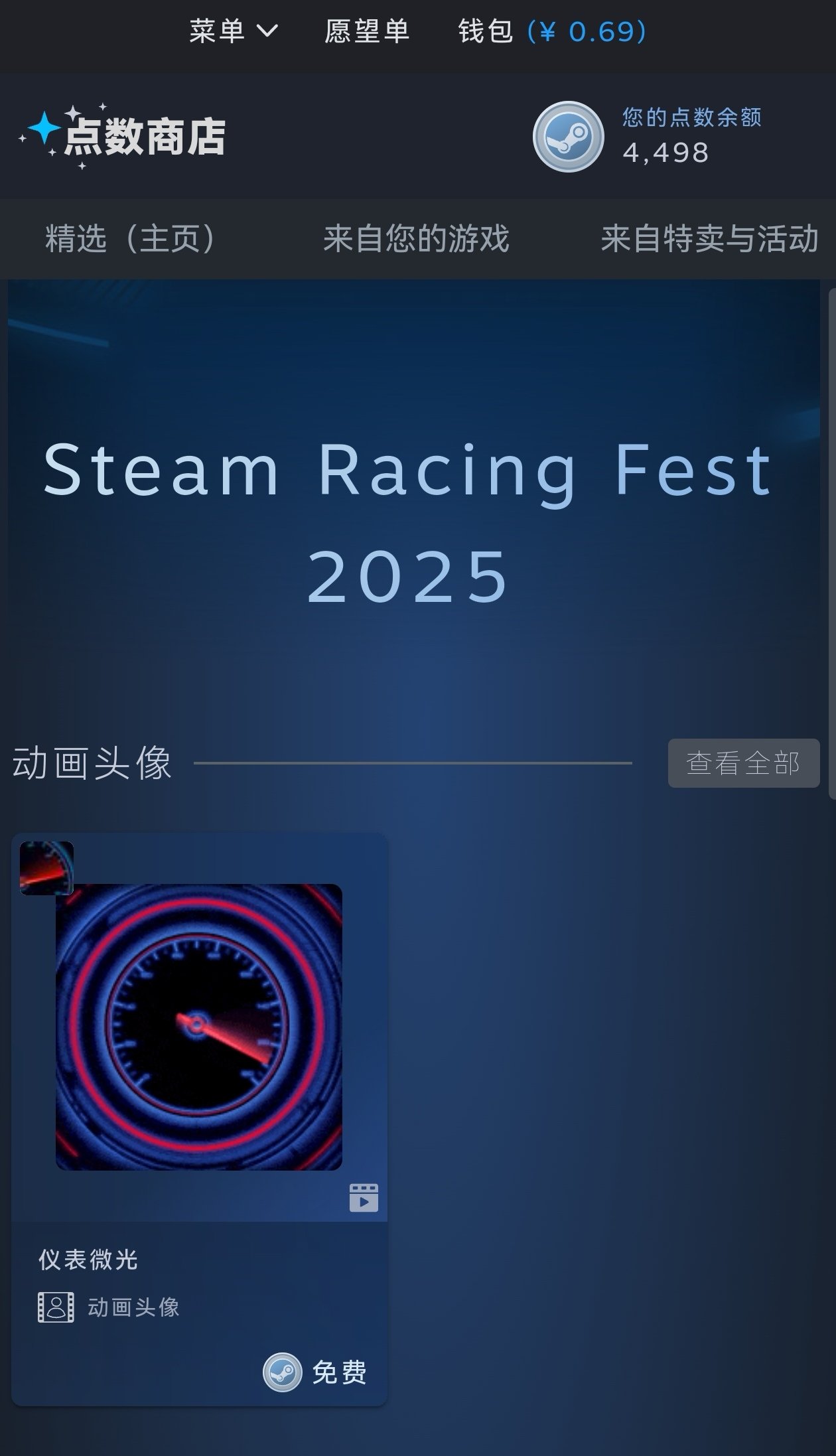The image size is (836, 1456).
Task: View all 动画头像 via 查看全部
Action: [x=743, y=763]
